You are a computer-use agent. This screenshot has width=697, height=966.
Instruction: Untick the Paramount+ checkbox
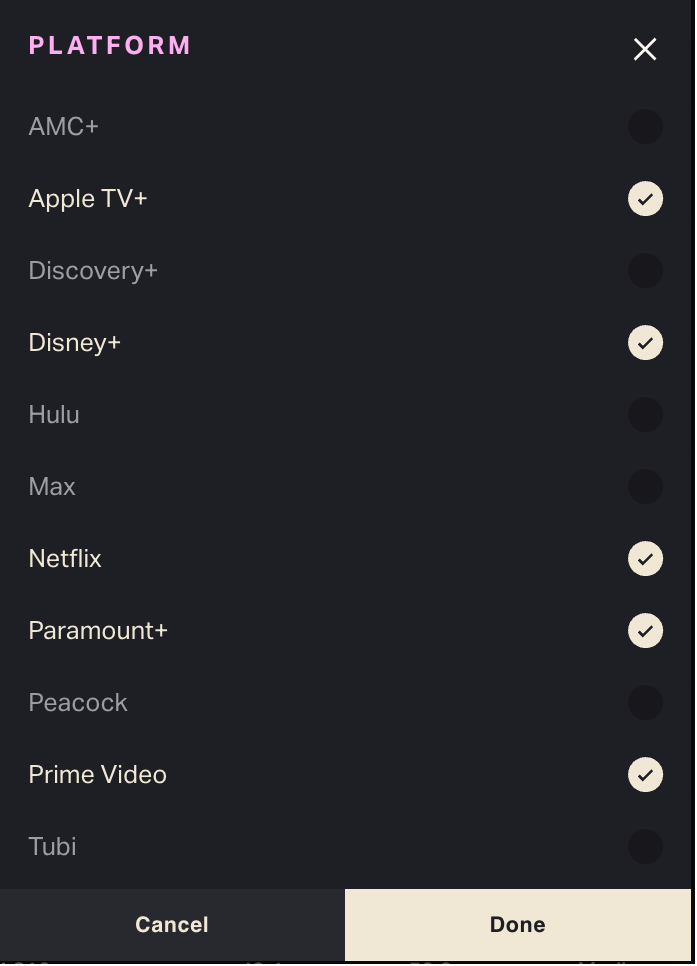pos(645,631)
